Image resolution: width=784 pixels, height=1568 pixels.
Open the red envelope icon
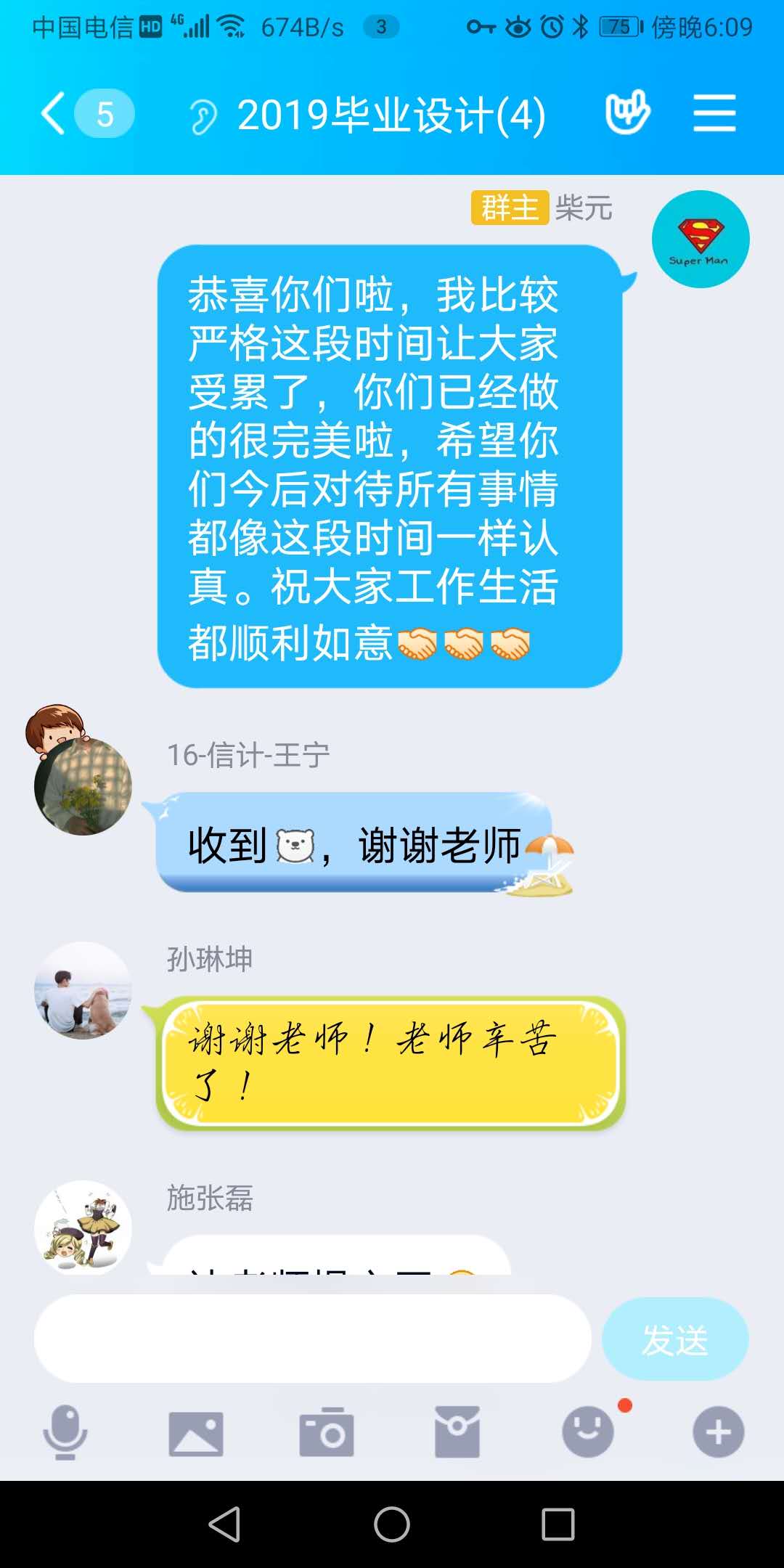(x=457, y=1432)
